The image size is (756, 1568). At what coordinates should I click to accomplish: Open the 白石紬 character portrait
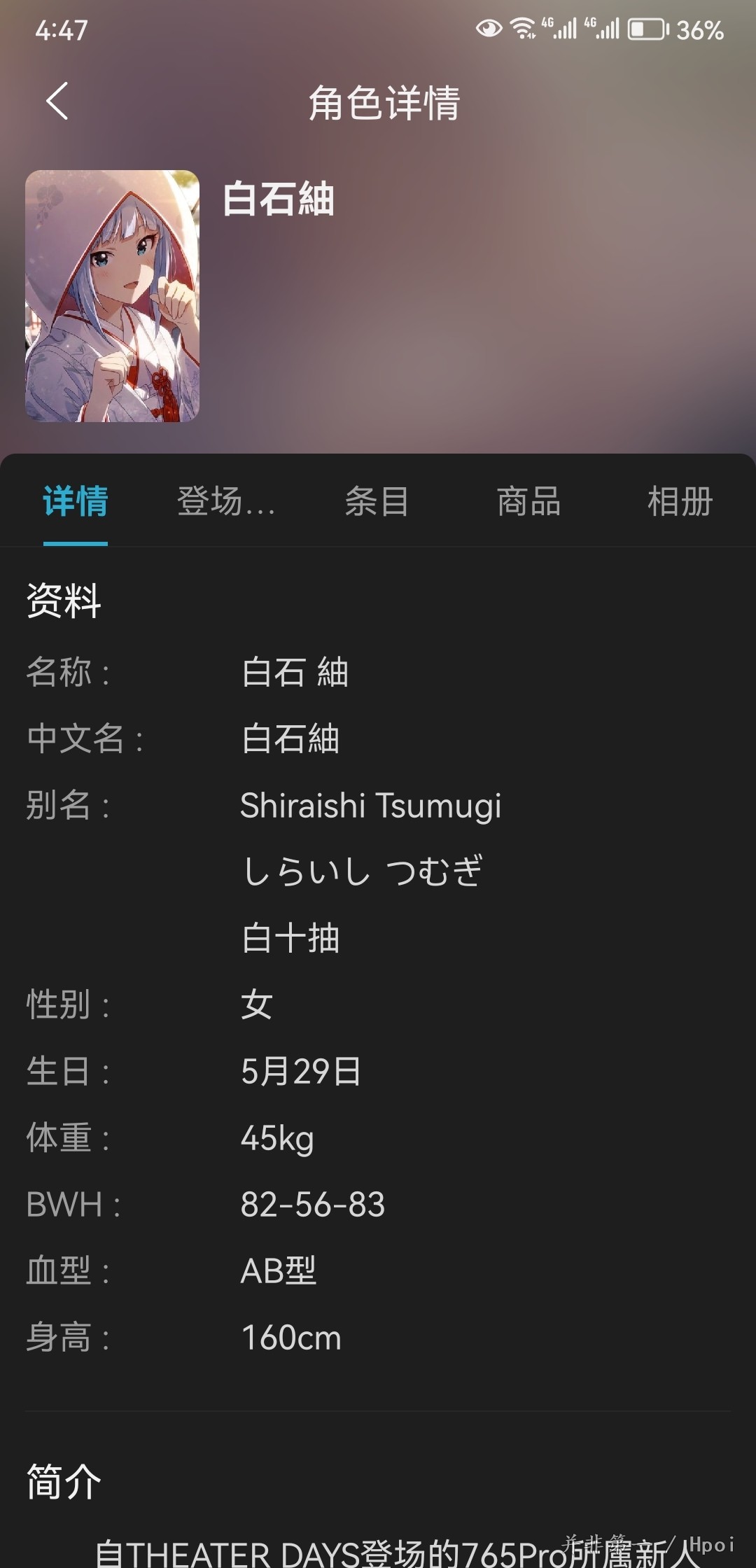112,296
